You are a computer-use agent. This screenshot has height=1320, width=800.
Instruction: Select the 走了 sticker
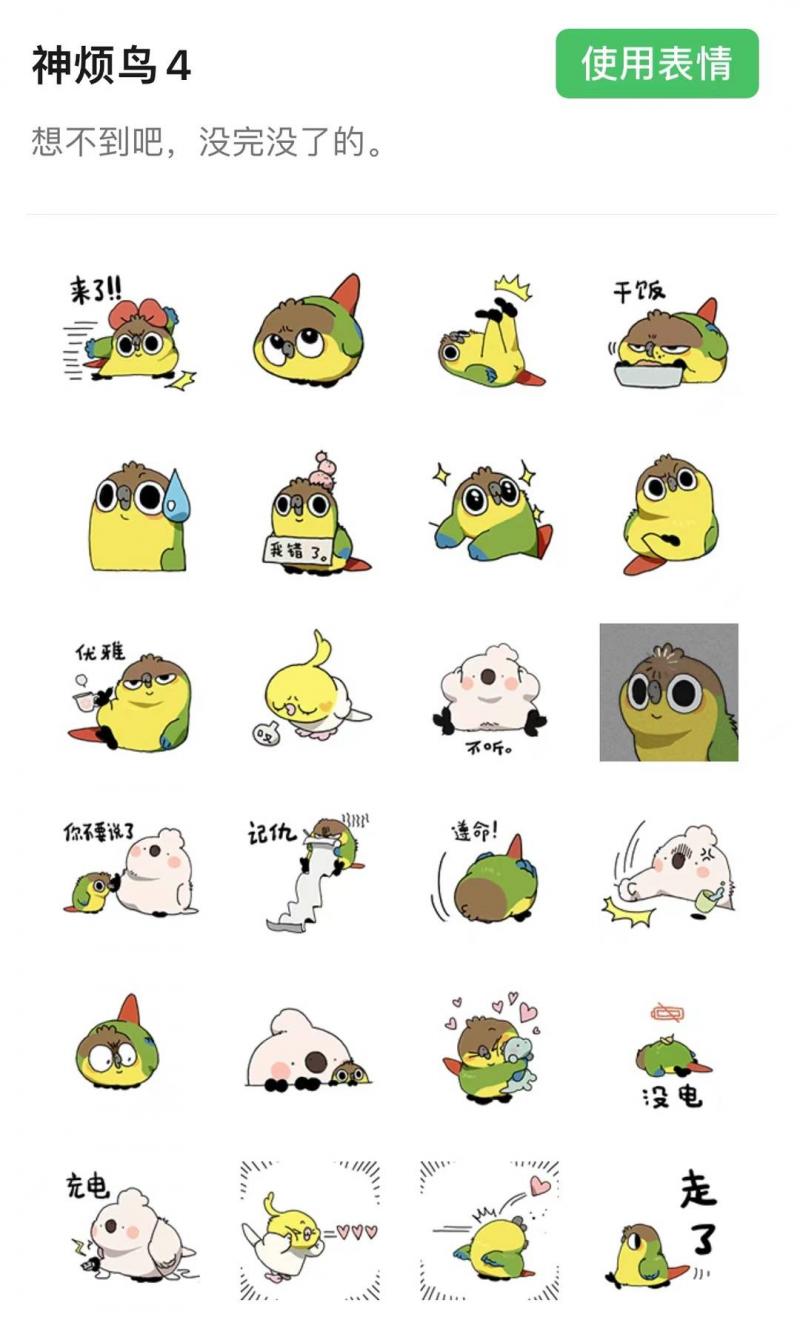(x=668, y=1228)
